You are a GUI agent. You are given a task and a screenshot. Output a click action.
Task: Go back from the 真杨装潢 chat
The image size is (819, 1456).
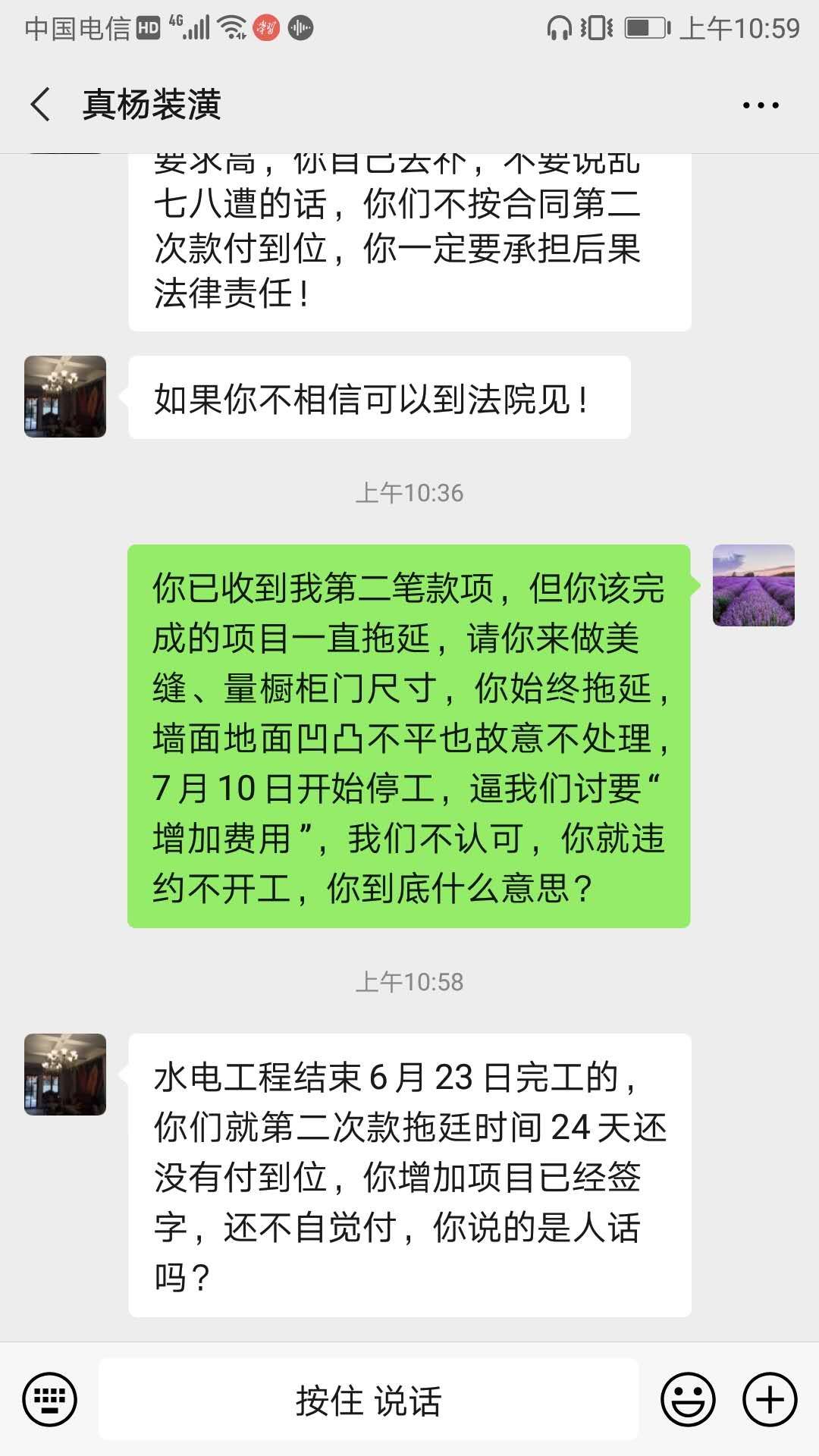click(42, 105)
